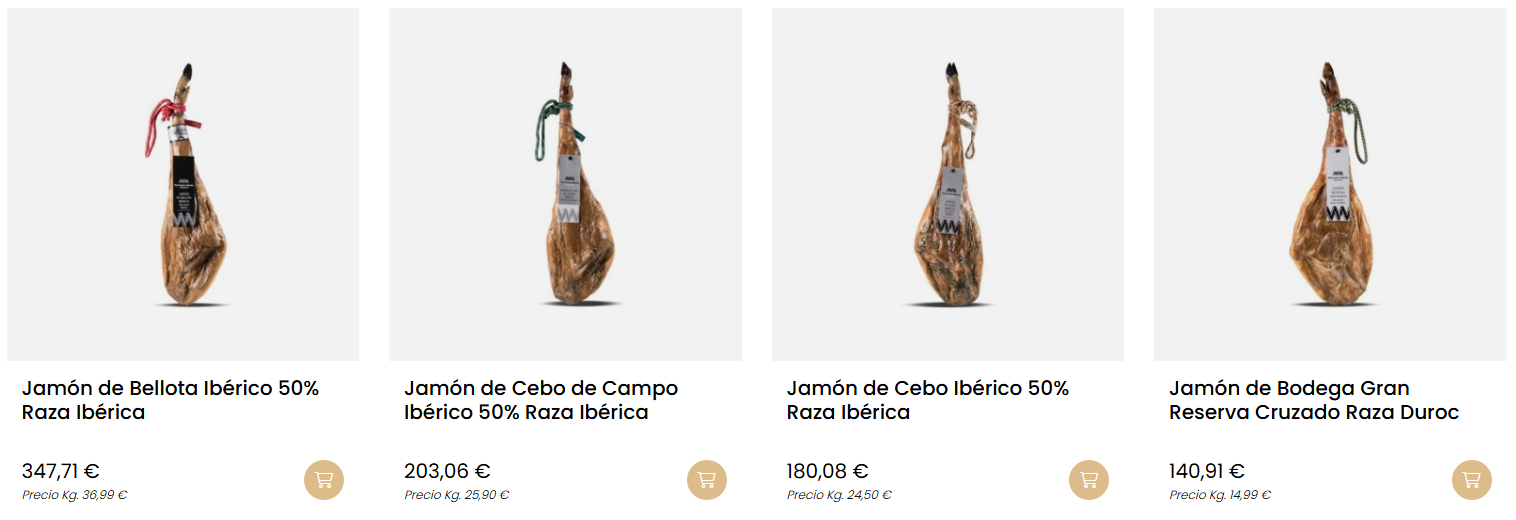Image resolution: width=1516 pixels, height=520 pixels.
Task: Open the Jamón de Cebo Ibérico 50% title link
Action: click(x=927, y=400)
